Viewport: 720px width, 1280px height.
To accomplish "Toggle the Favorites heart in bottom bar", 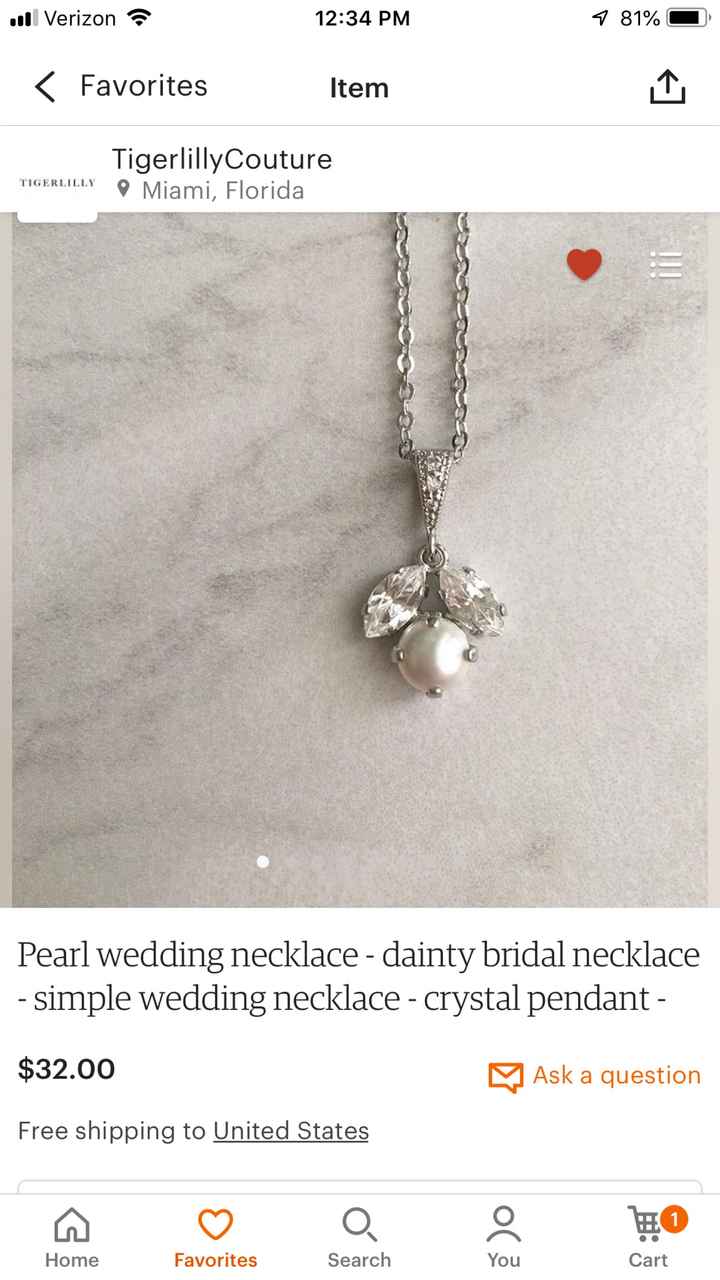I will click(215, 1225).
